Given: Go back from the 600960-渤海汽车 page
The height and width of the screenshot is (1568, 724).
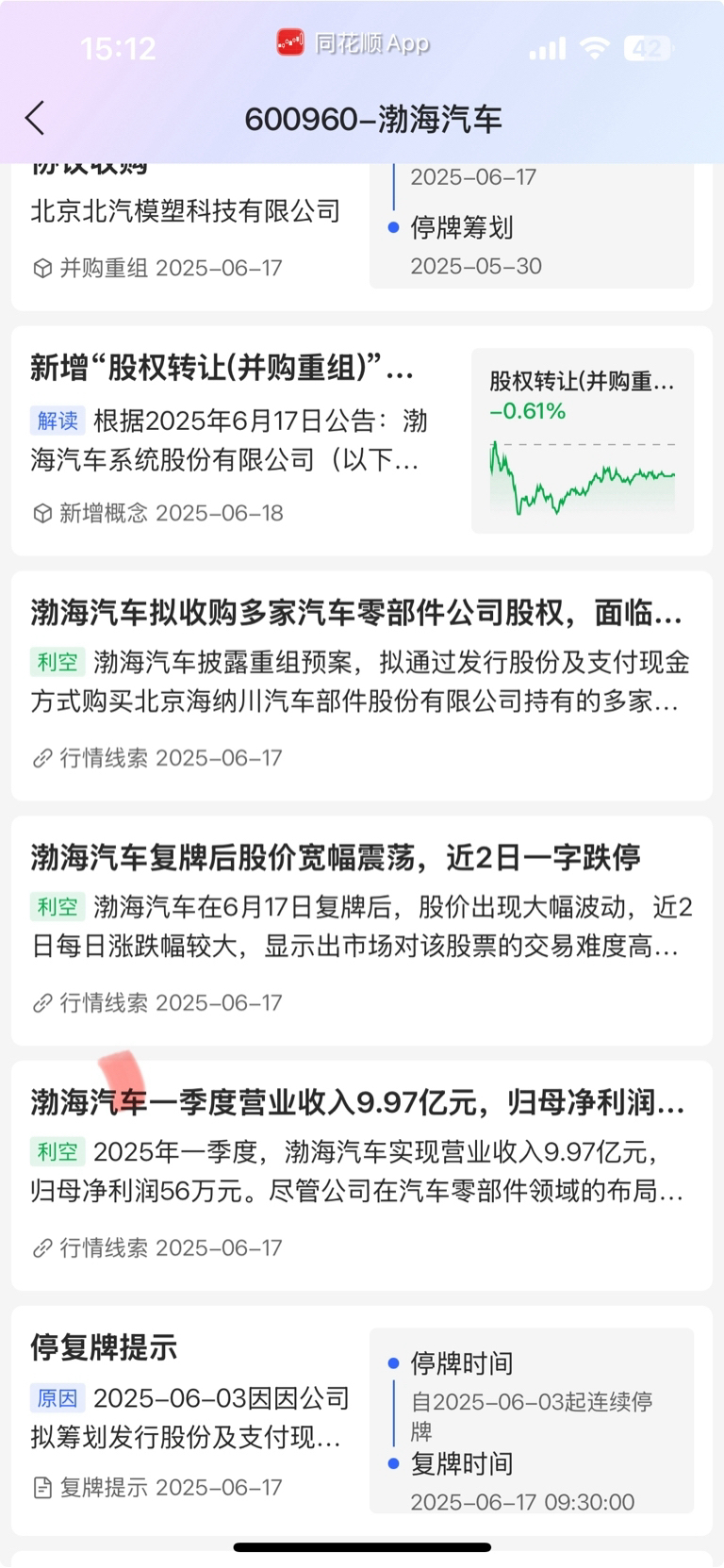Looking at the screenshot, I should tap(35, 119).
